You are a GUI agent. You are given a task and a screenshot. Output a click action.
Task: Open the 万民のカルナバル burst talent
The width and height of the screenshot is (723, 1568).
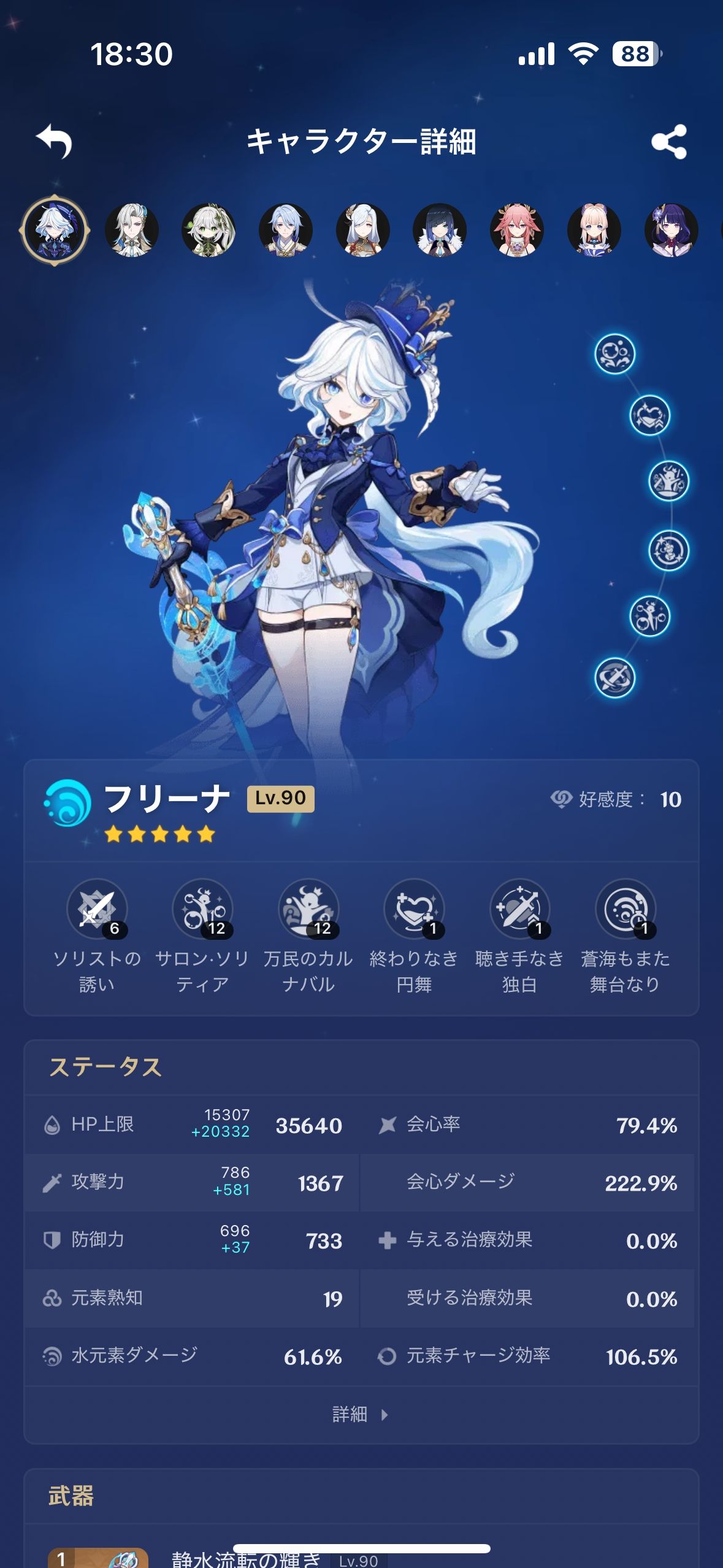tap(308, 909)
